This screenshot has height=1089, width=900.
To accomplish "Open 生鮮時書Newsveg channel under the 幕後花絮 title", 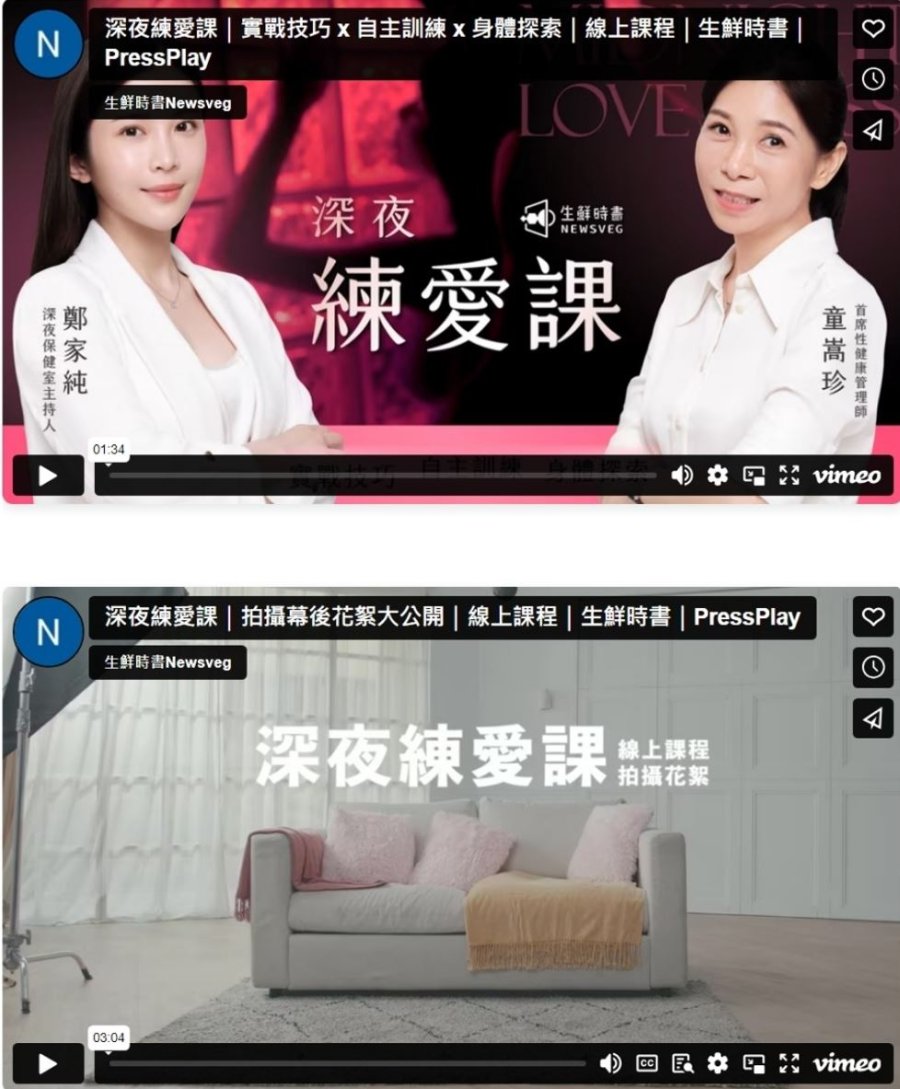I will point(167,662).
